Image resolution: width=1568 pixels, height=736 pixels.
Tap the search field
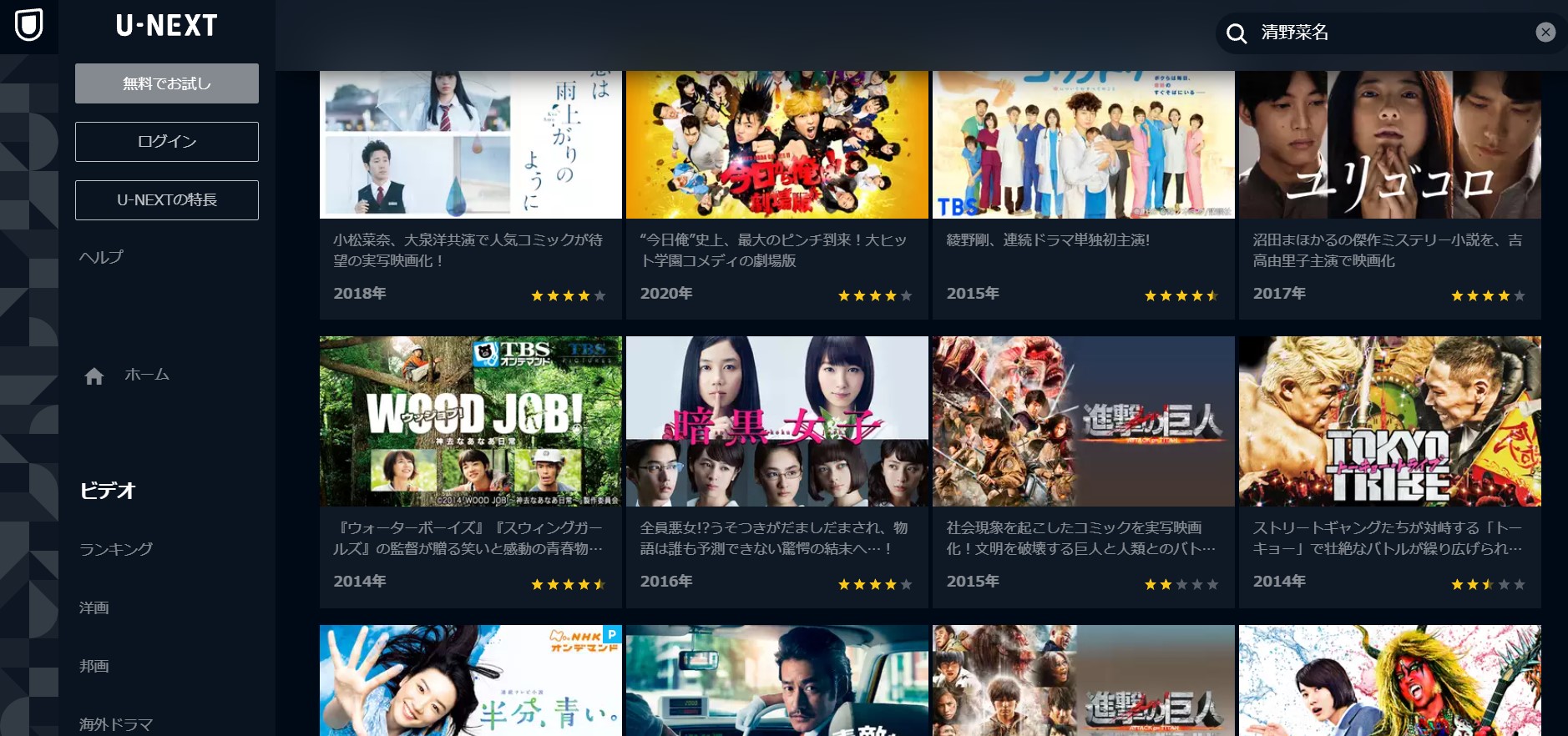click(1386, 33)
